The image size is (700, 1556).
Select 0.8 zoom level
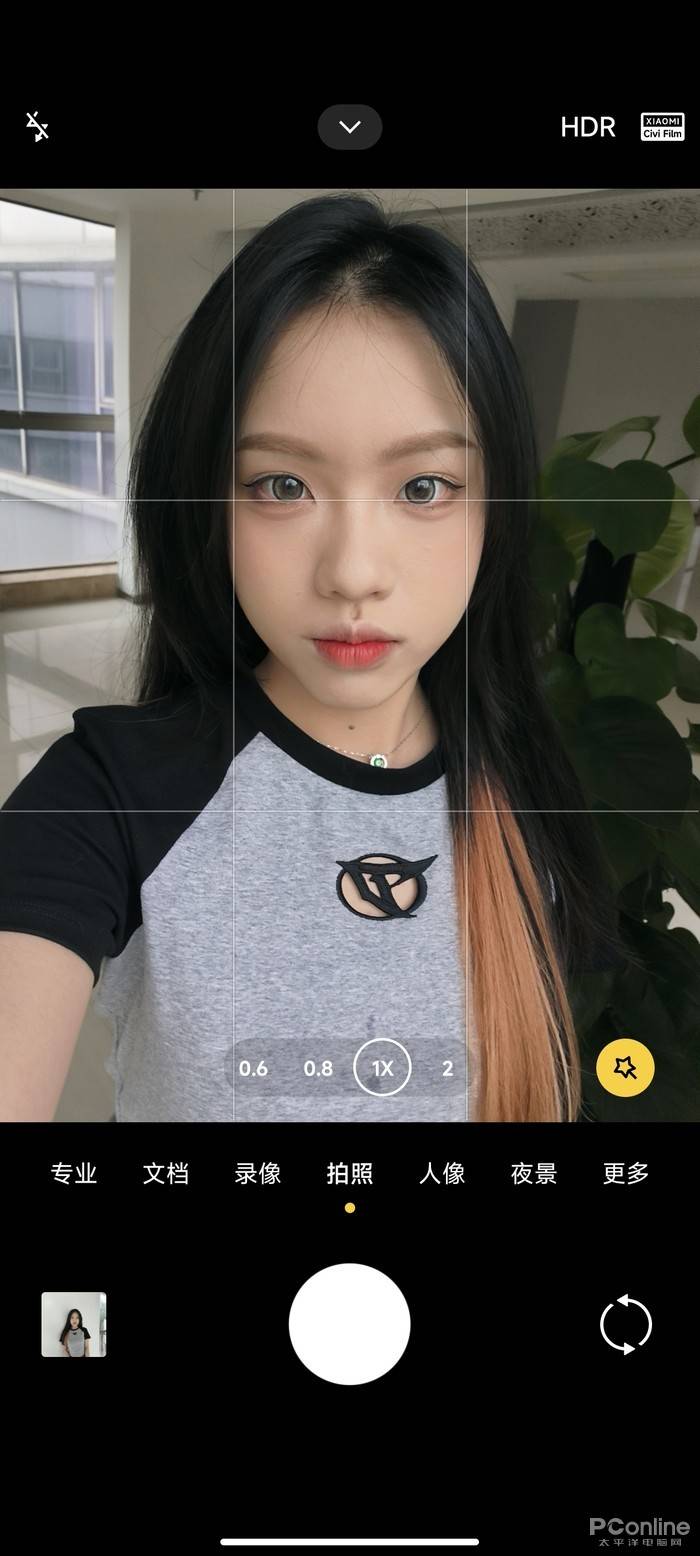point(318,1068)
